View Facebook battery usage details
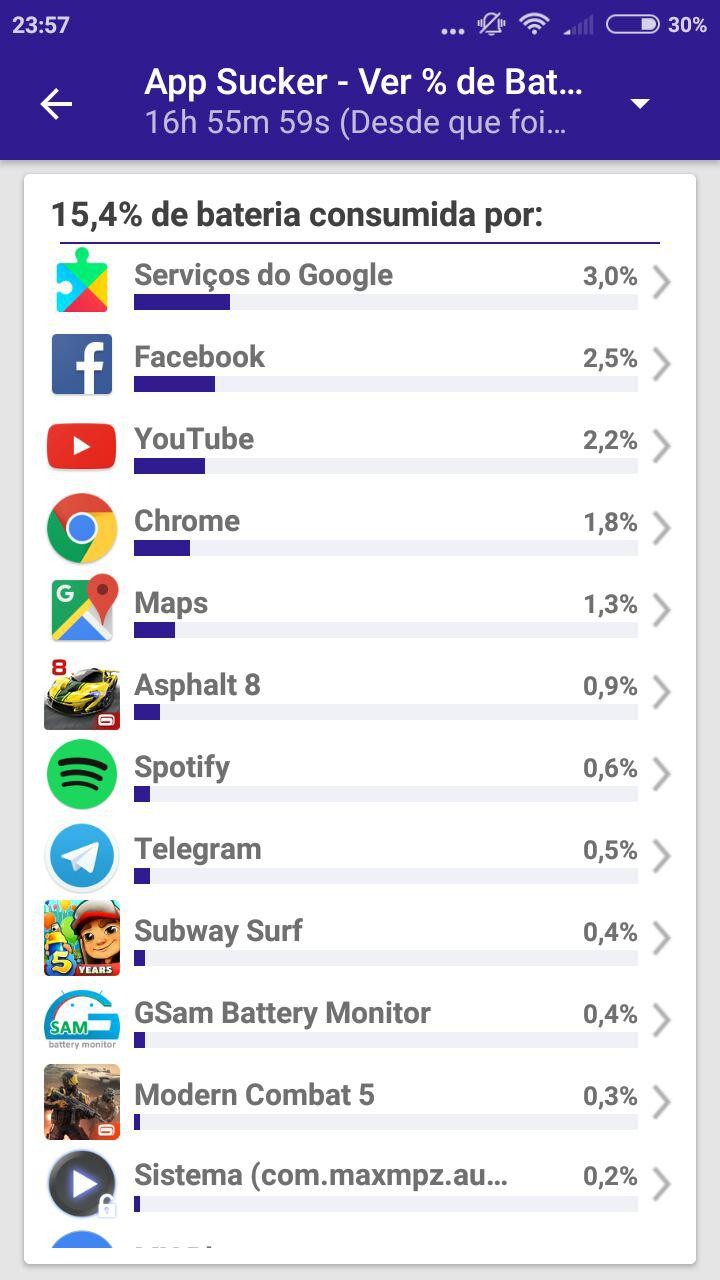Image resolution: width=720 pixels, height=1280 pixels. pos(360,365)
